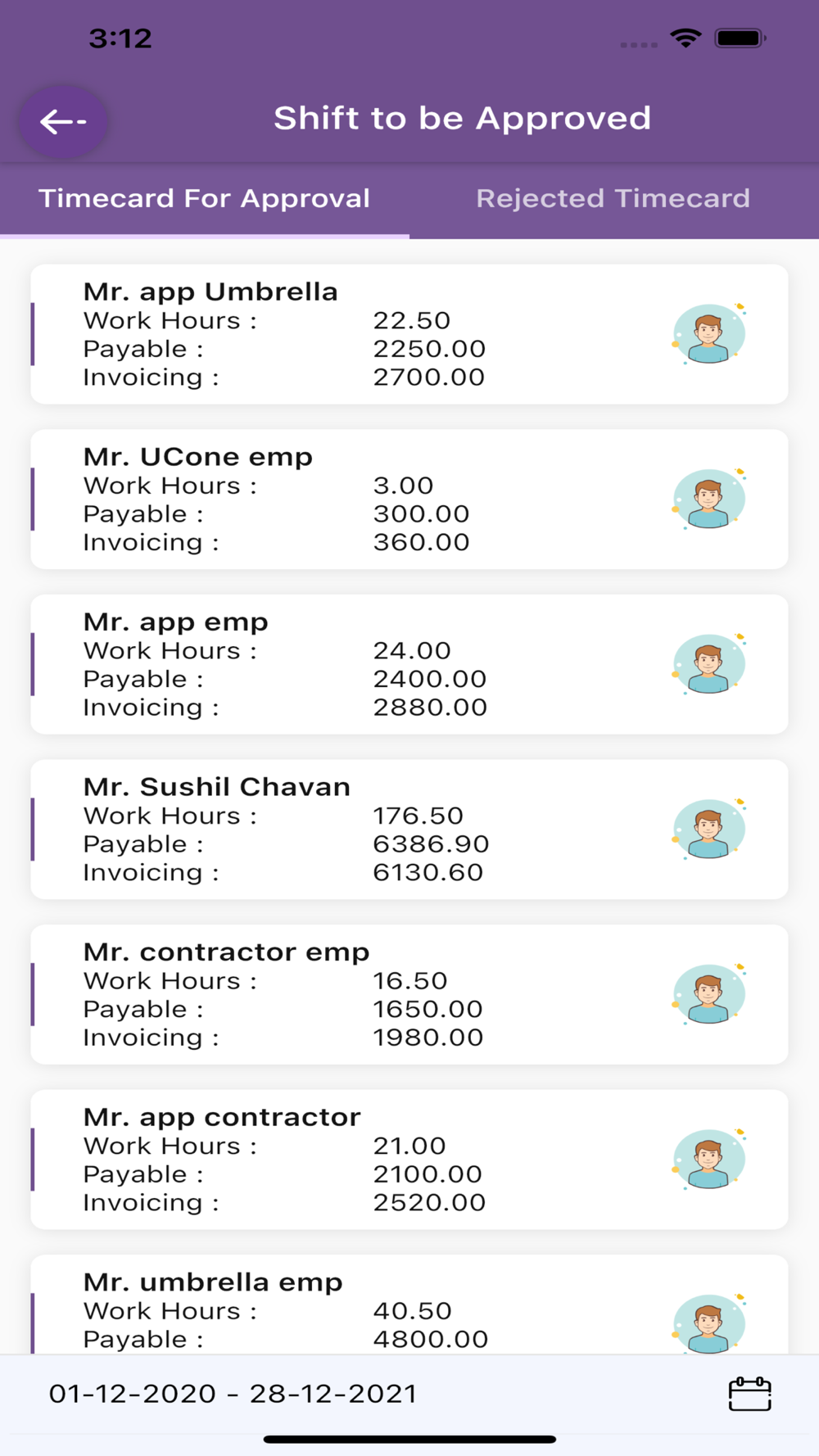Open the calendar date range picker
Screen dimensions: 819x1456
tap(749, 1394)
